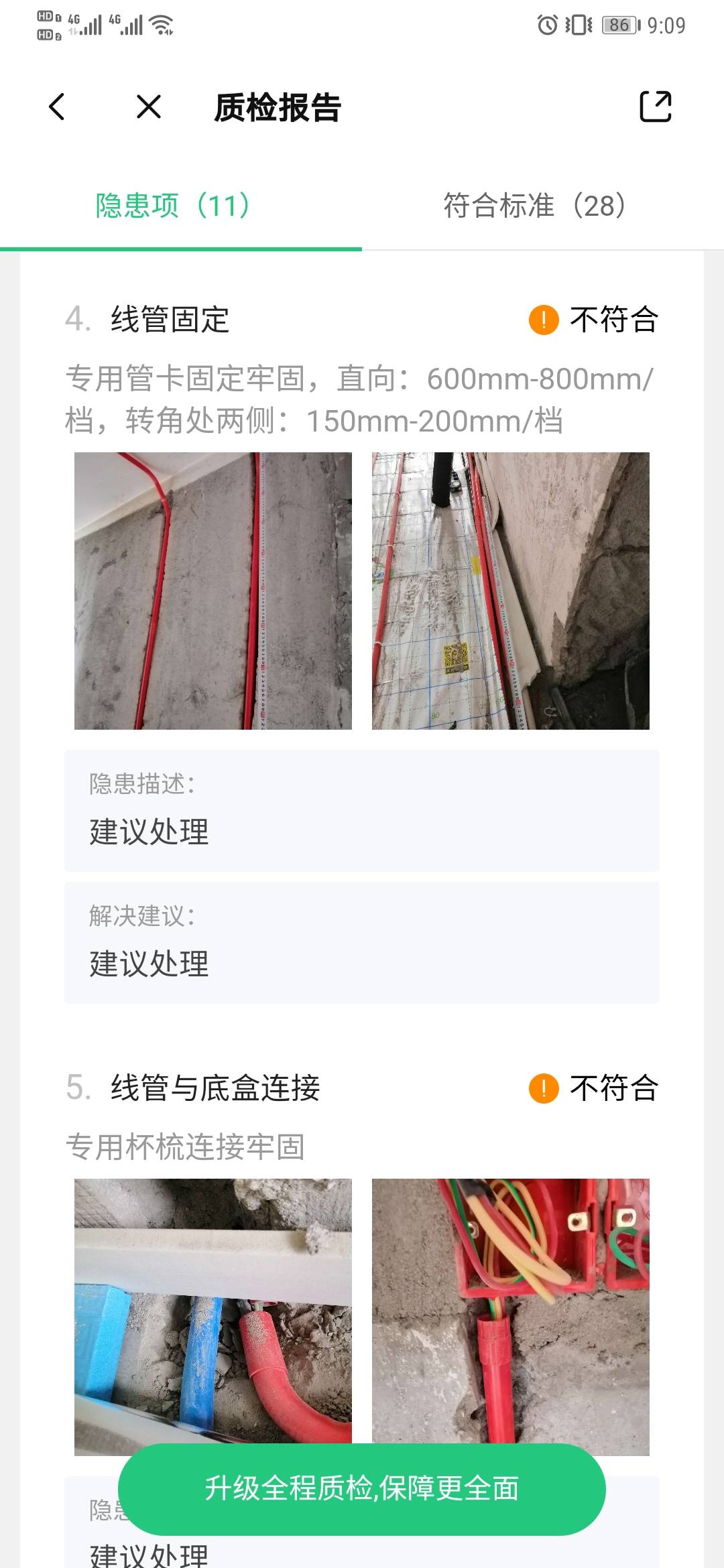Close the 质检报告 page
The width and height of the screenshot is (724, 1568).
pyautogui.click(x=148, y=107)
